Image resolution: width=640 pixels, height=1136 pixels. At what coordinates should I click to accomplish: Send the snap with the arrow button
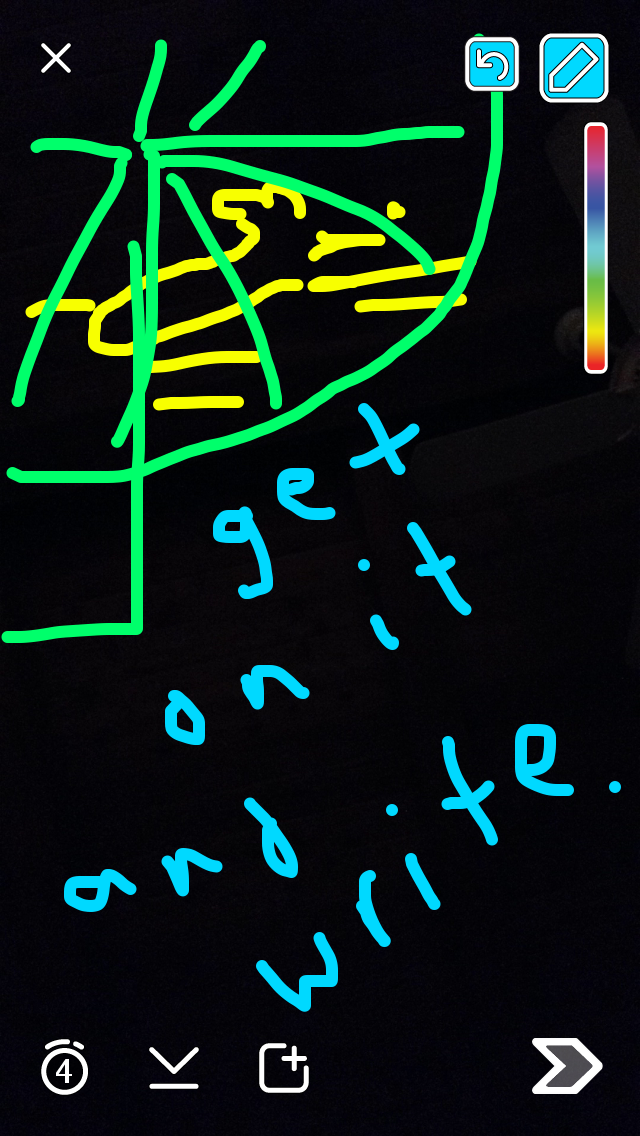pos(566,1066)
